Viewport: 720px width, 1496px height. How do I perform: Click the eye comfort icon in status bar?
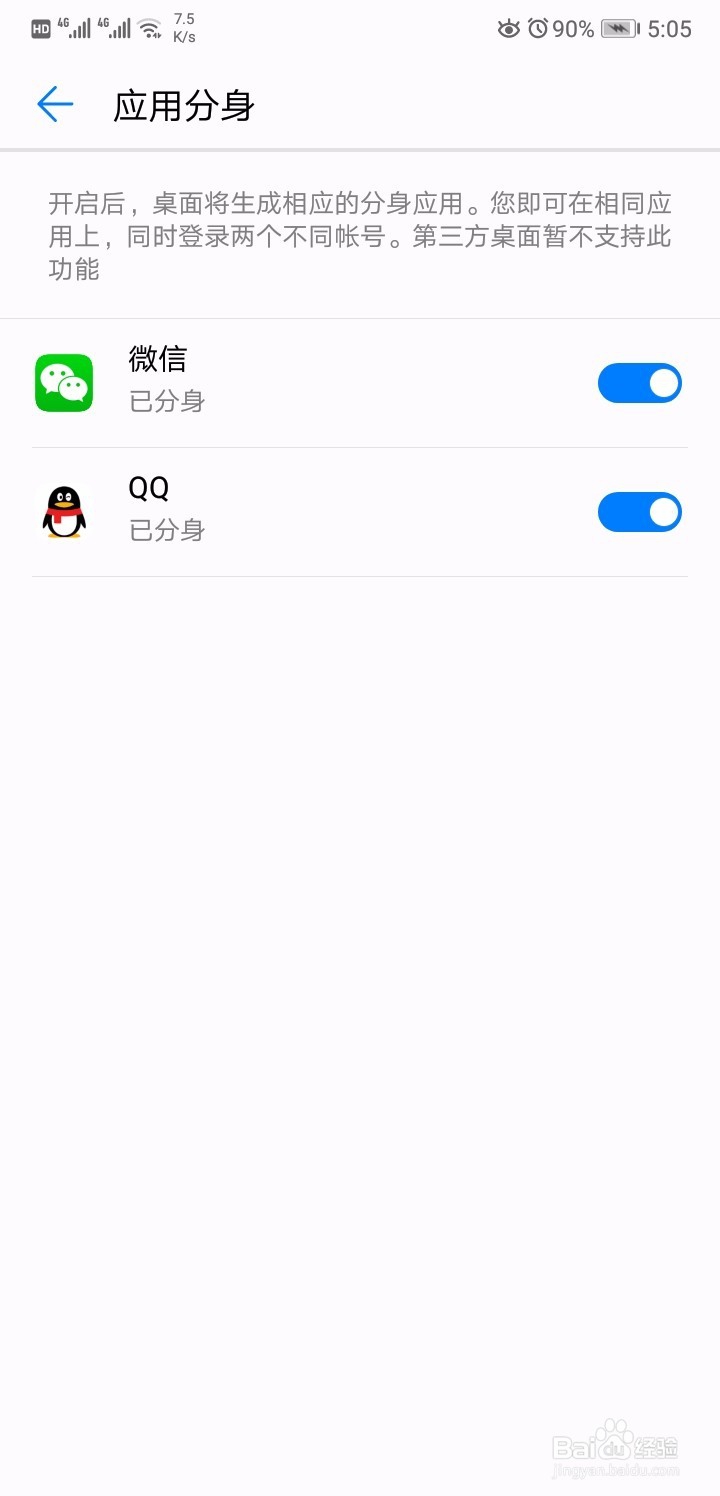coord(510,29)
